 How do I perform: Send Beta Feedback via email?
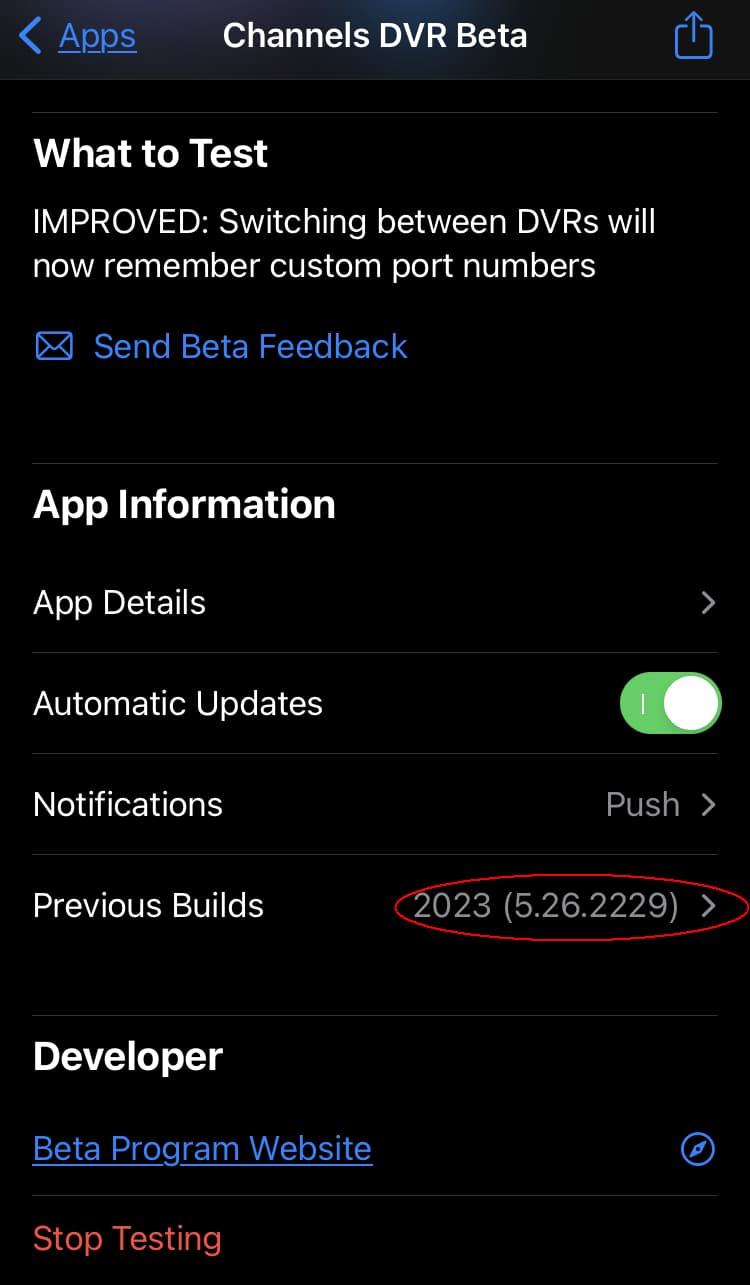pos(222,346)
